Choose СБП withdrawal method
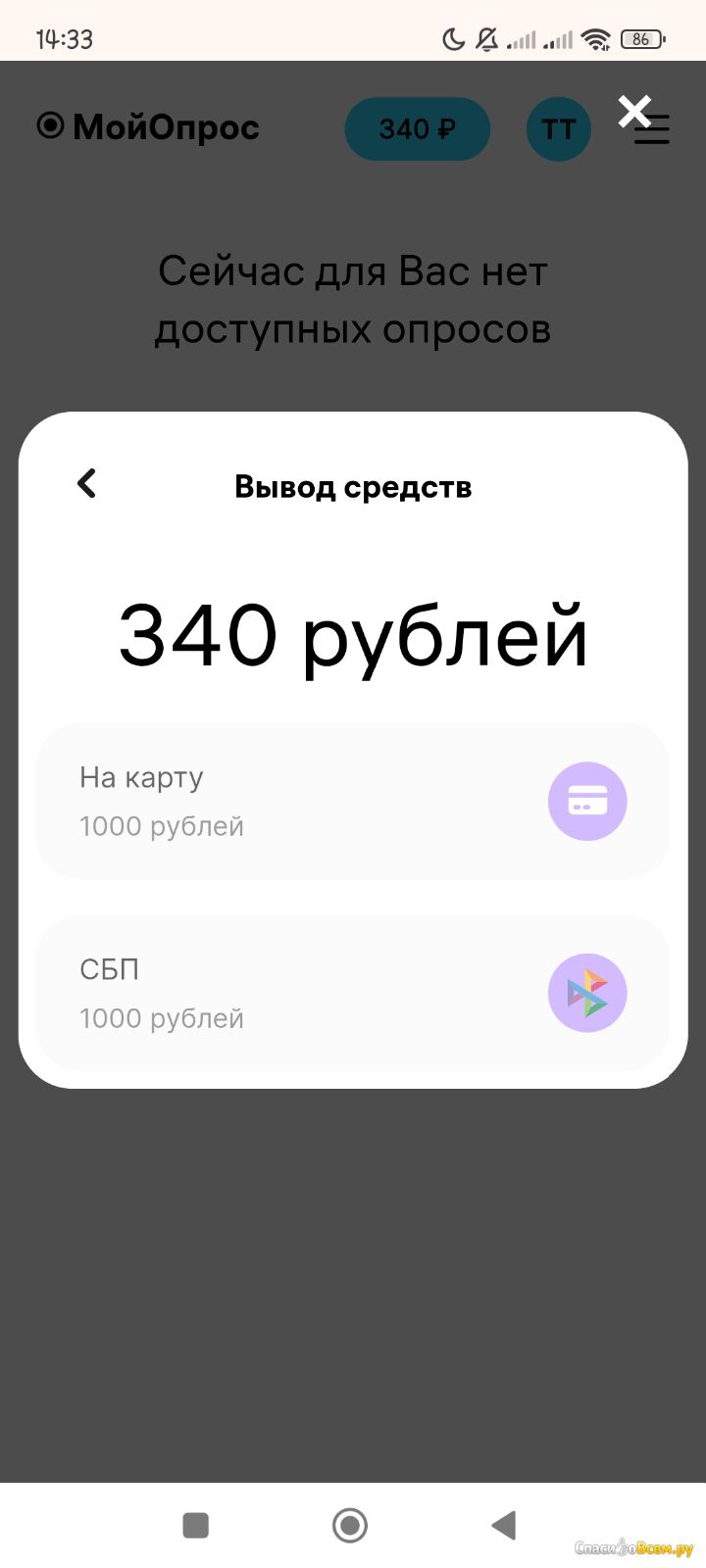Viewport: 706px width, 1568px height. 353,993
